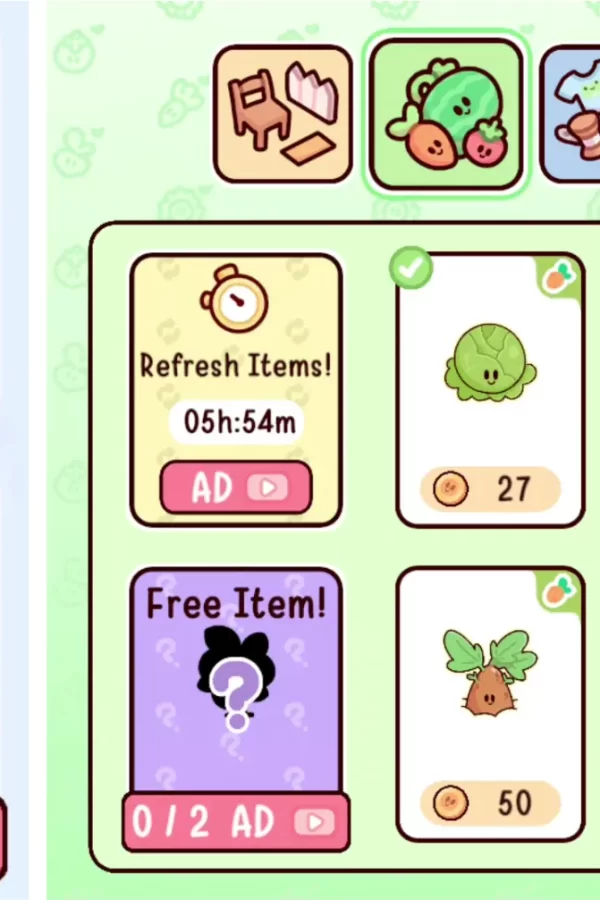
Task: Open the clothing shop tab
Action: pos(572,114)
